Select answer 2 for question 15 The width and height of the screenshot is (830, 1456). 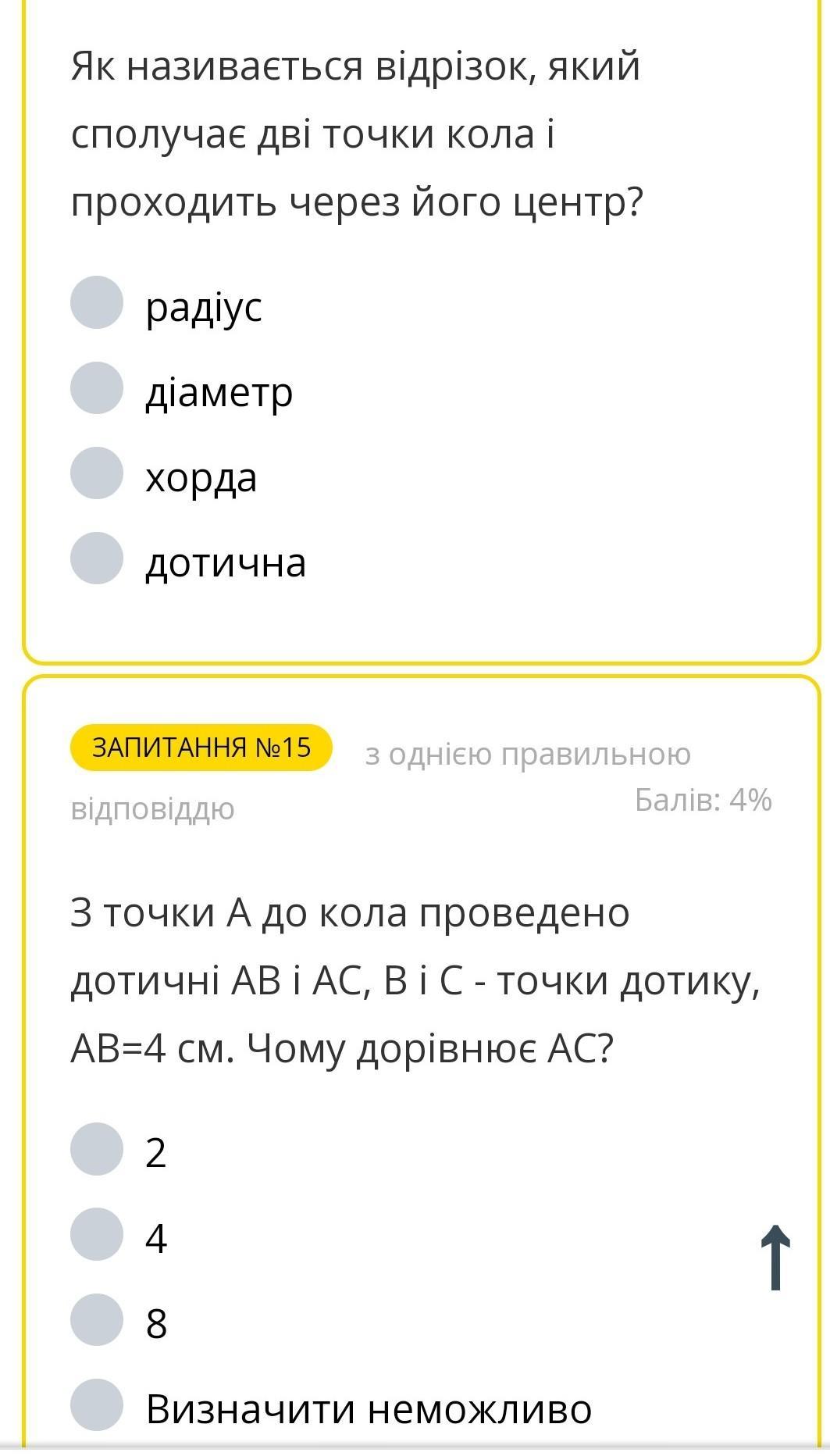pyautogui.click(x=97, y=1149)
